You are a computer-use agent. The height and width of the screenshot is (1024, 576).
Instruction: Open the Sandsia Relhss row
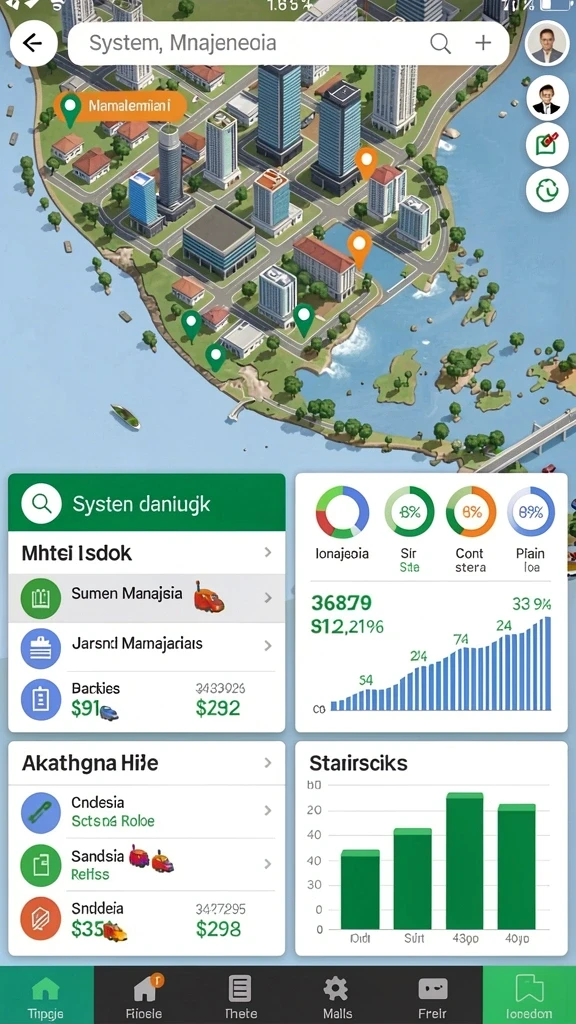(147, 865)
